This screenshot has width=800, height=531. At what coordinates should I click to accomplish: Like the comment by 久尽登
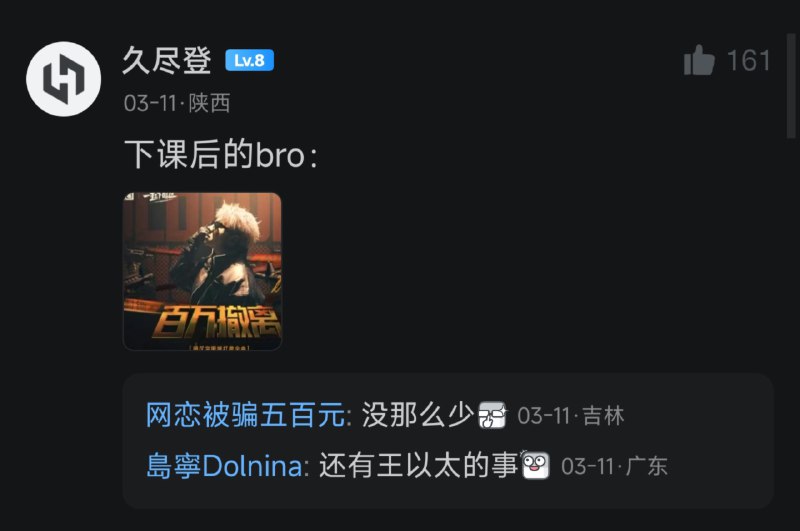(x=700, y=61)
